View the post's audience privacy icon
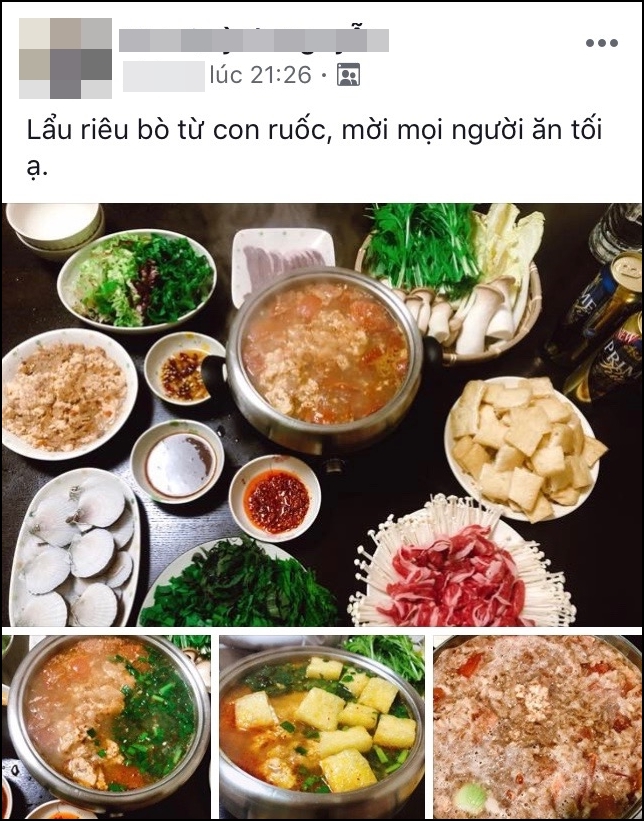 point(348,74)
